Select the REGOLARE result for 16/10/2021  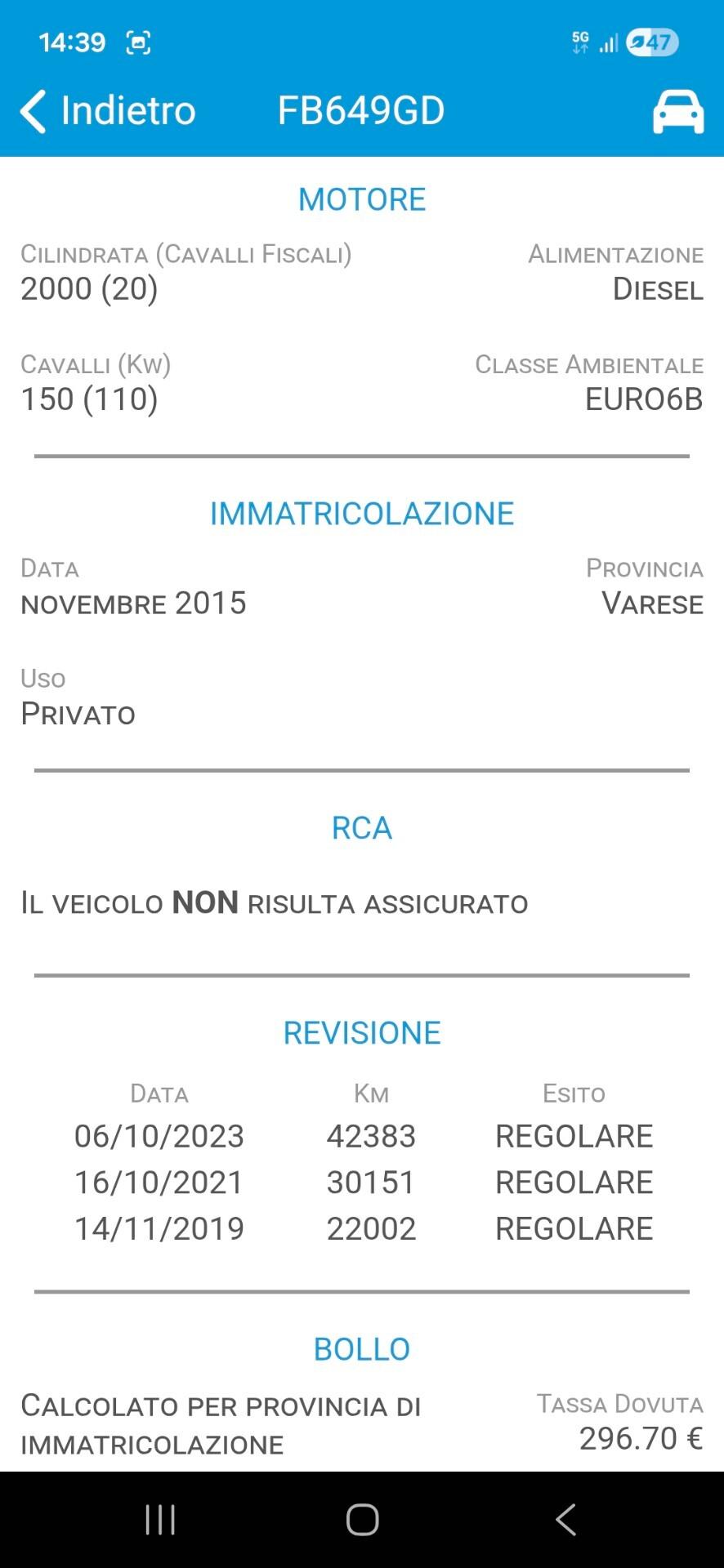[573, 1182]
